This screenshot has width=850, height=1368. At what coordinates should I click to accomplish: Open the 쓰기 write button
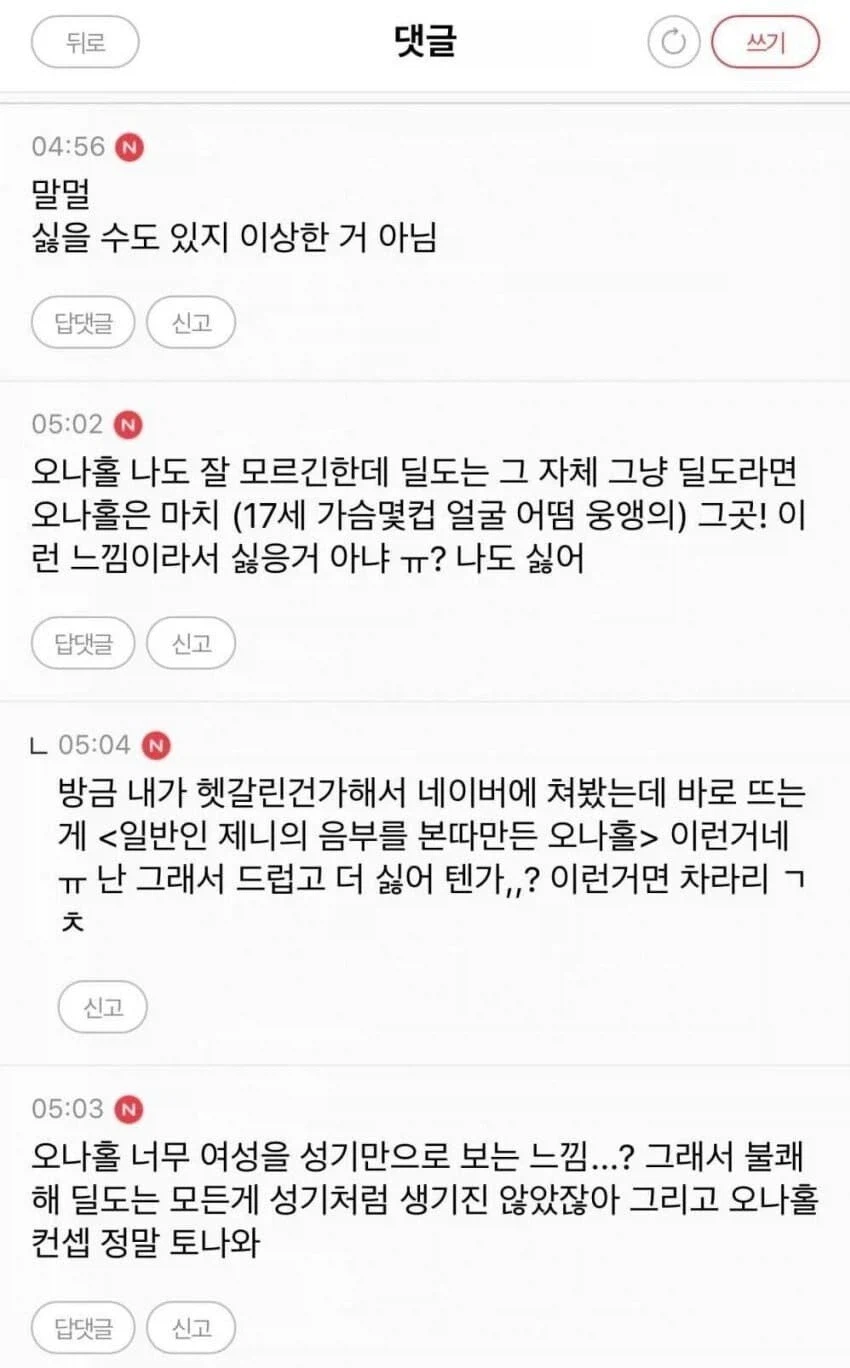pyautogui.click(x=765, y=42)
